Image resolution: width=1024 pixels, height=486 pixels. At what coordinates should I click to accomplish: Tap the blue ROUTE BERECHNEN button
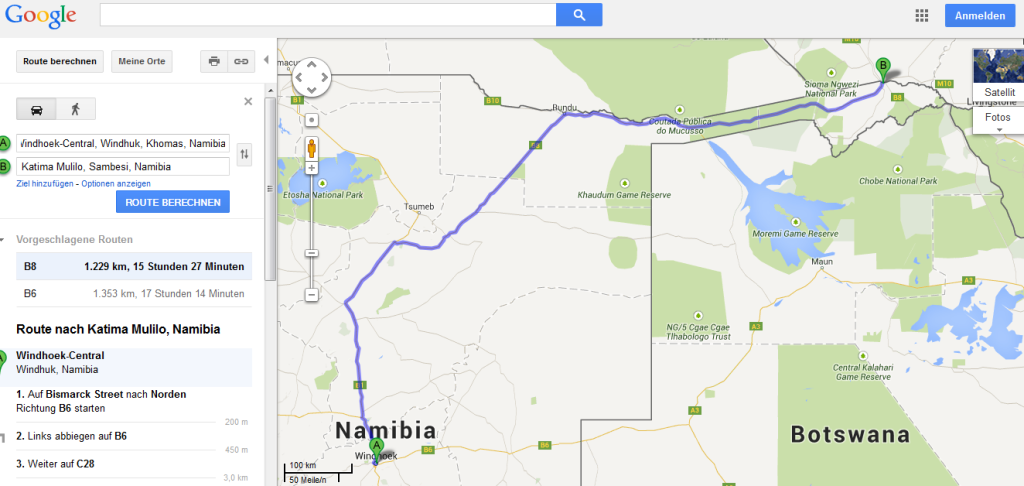click(172, 202)
